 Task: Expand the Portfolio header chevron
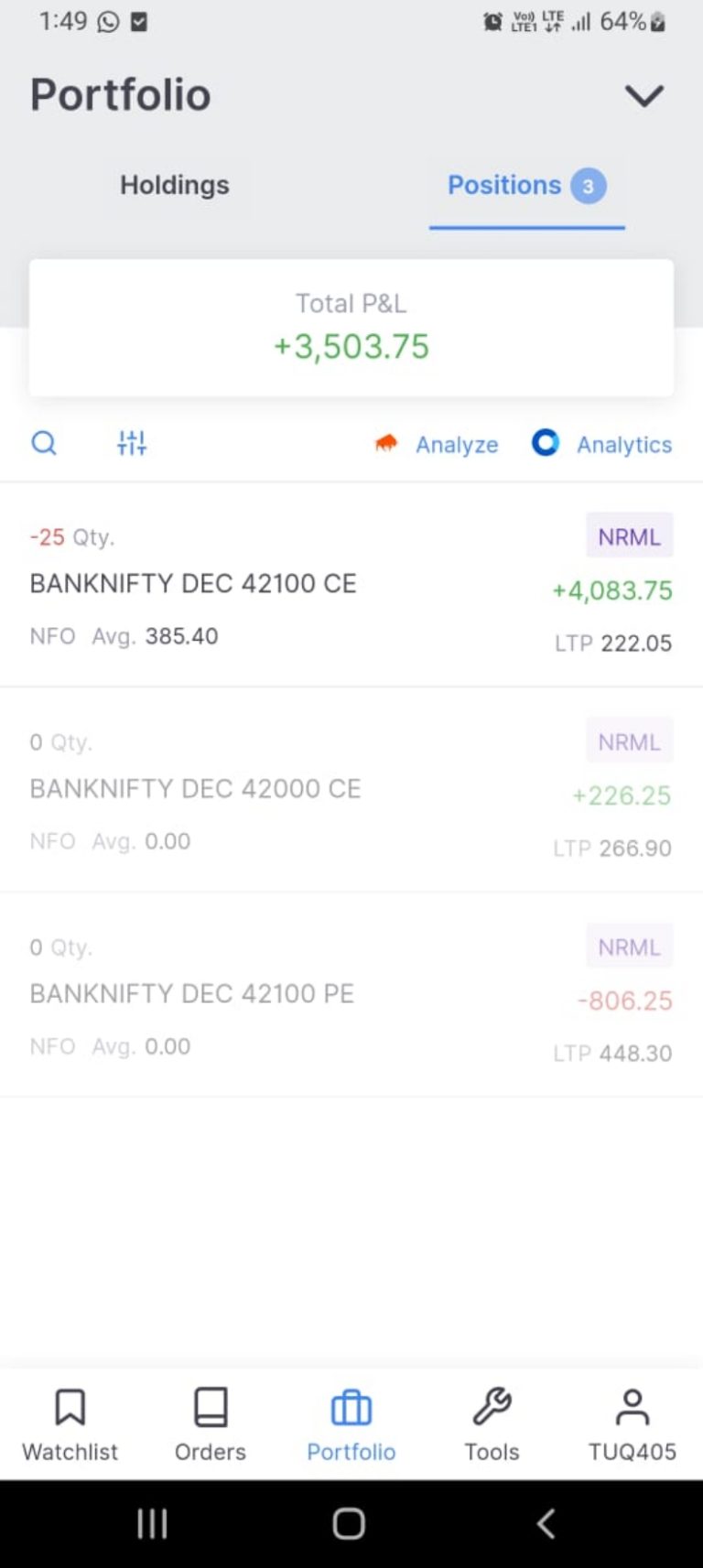tap(644, 94)
